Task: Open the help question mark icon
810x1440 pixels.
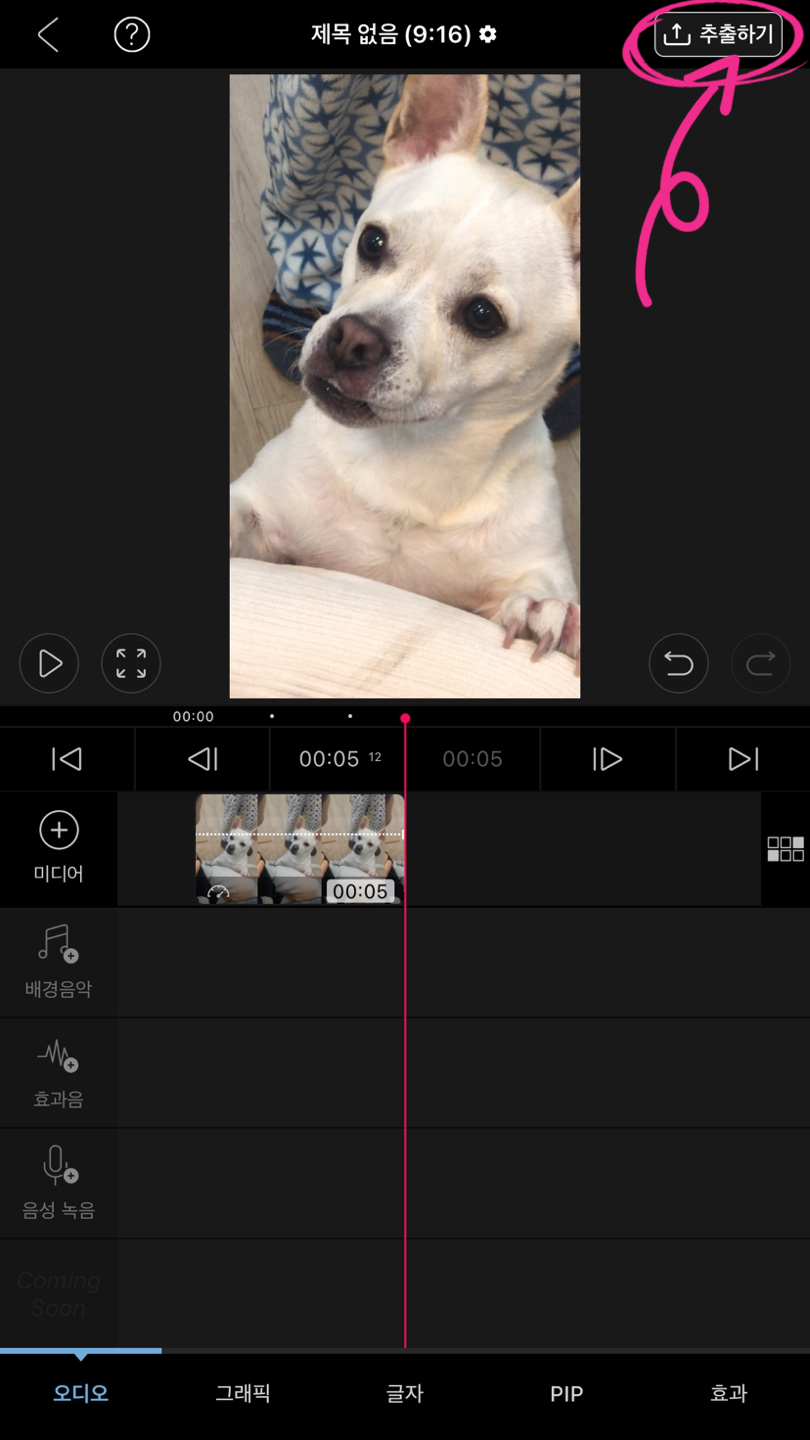Action: [x=132, y=35]
